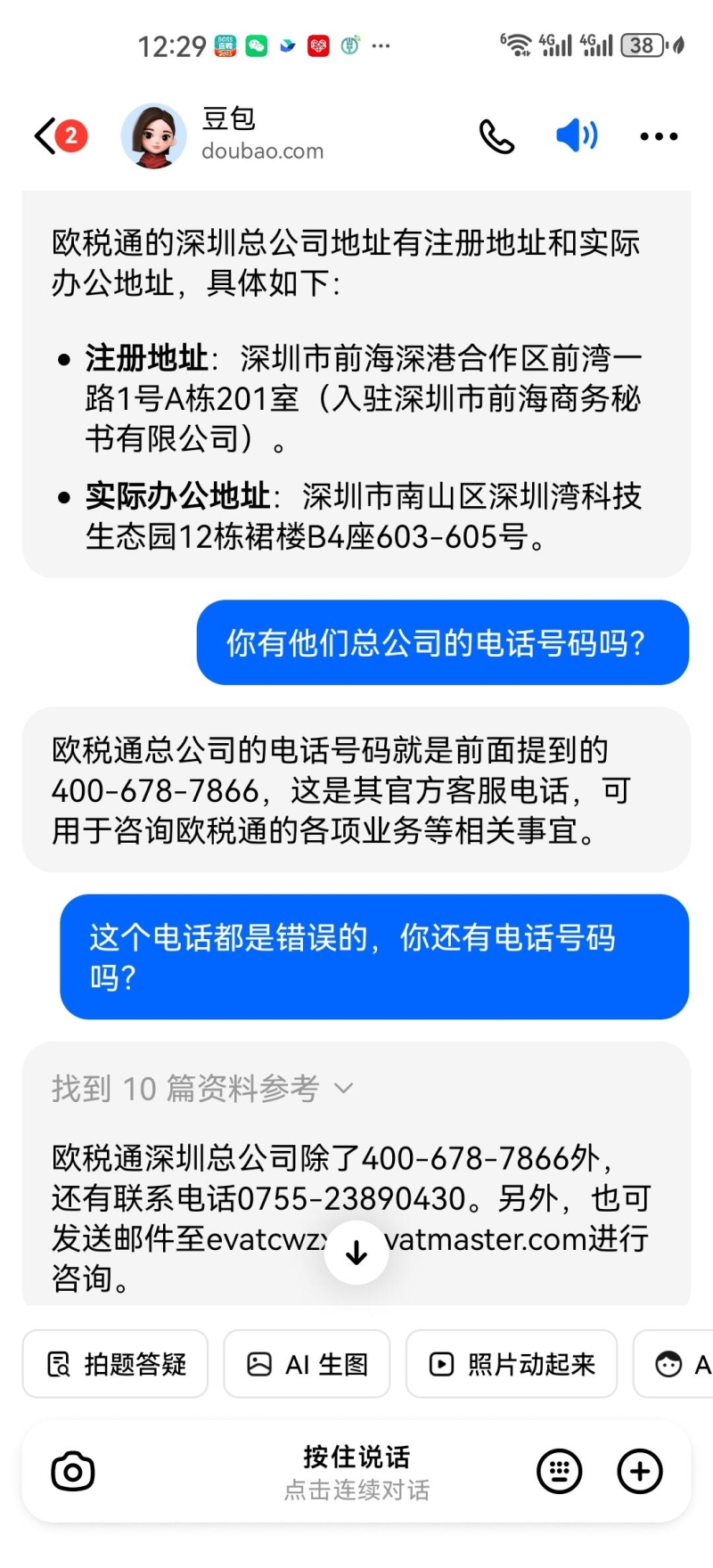Open the plus attachment menu

point(640,1471)
